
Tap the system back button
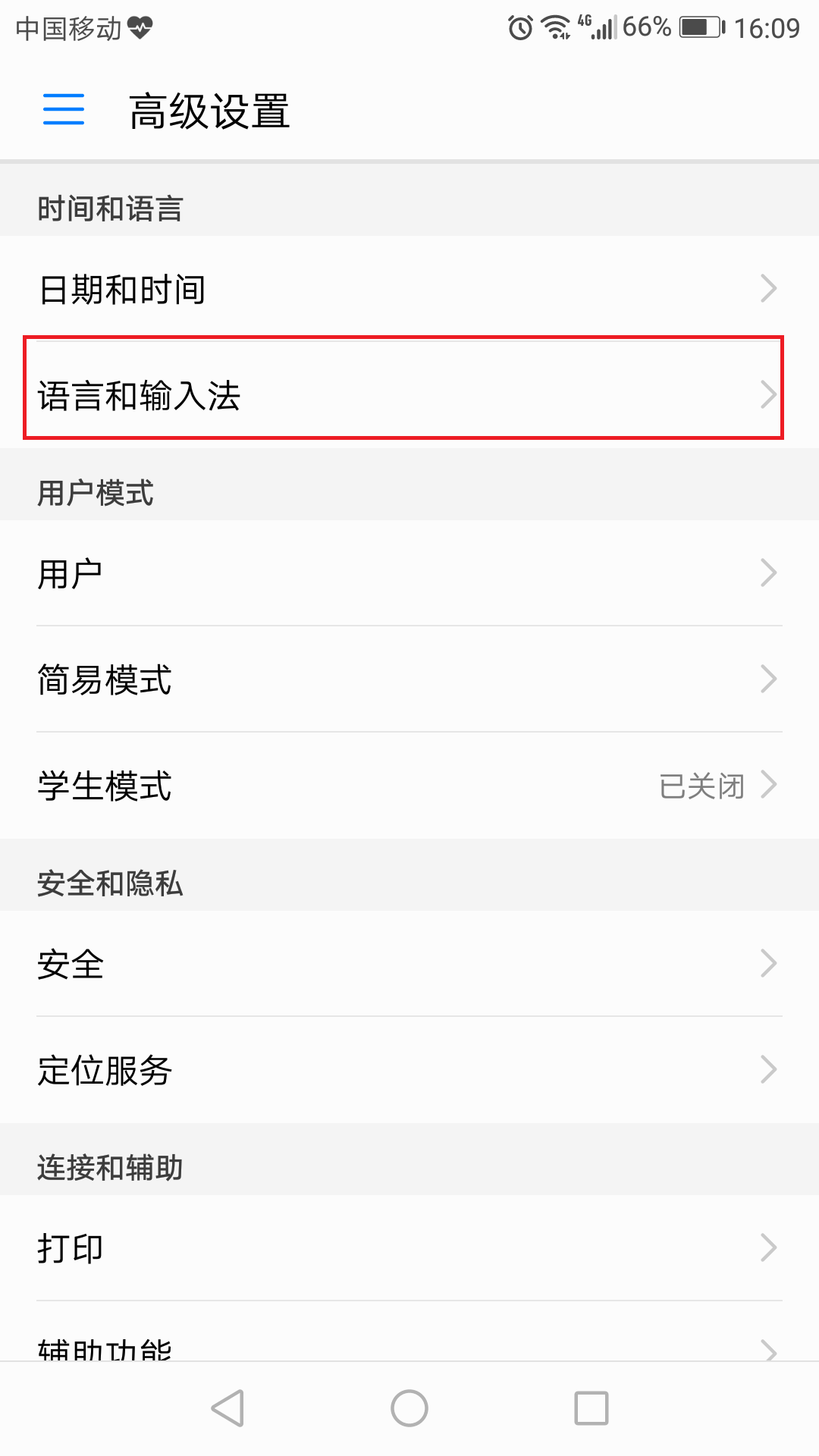(x=227, y=1408)
